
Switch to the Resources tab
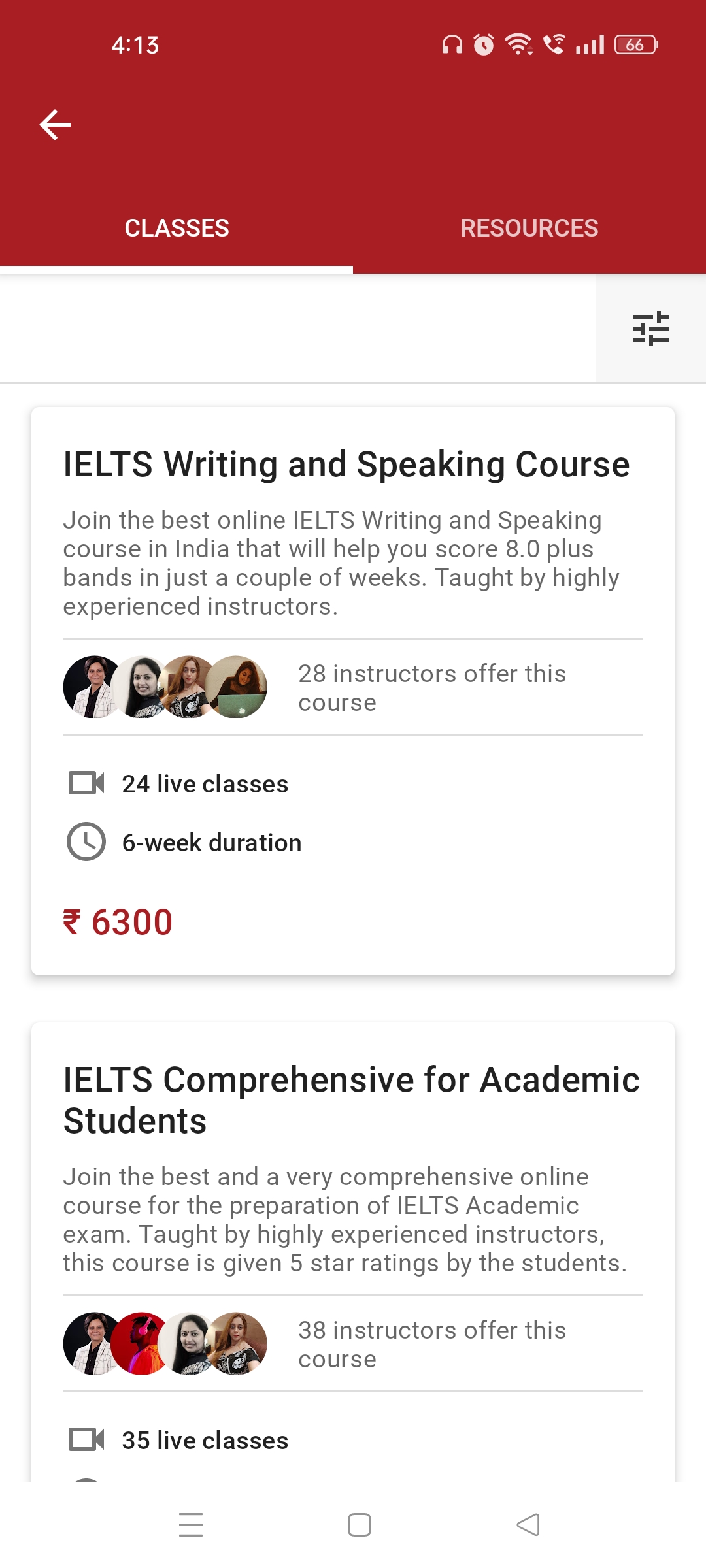click(529, 228)
